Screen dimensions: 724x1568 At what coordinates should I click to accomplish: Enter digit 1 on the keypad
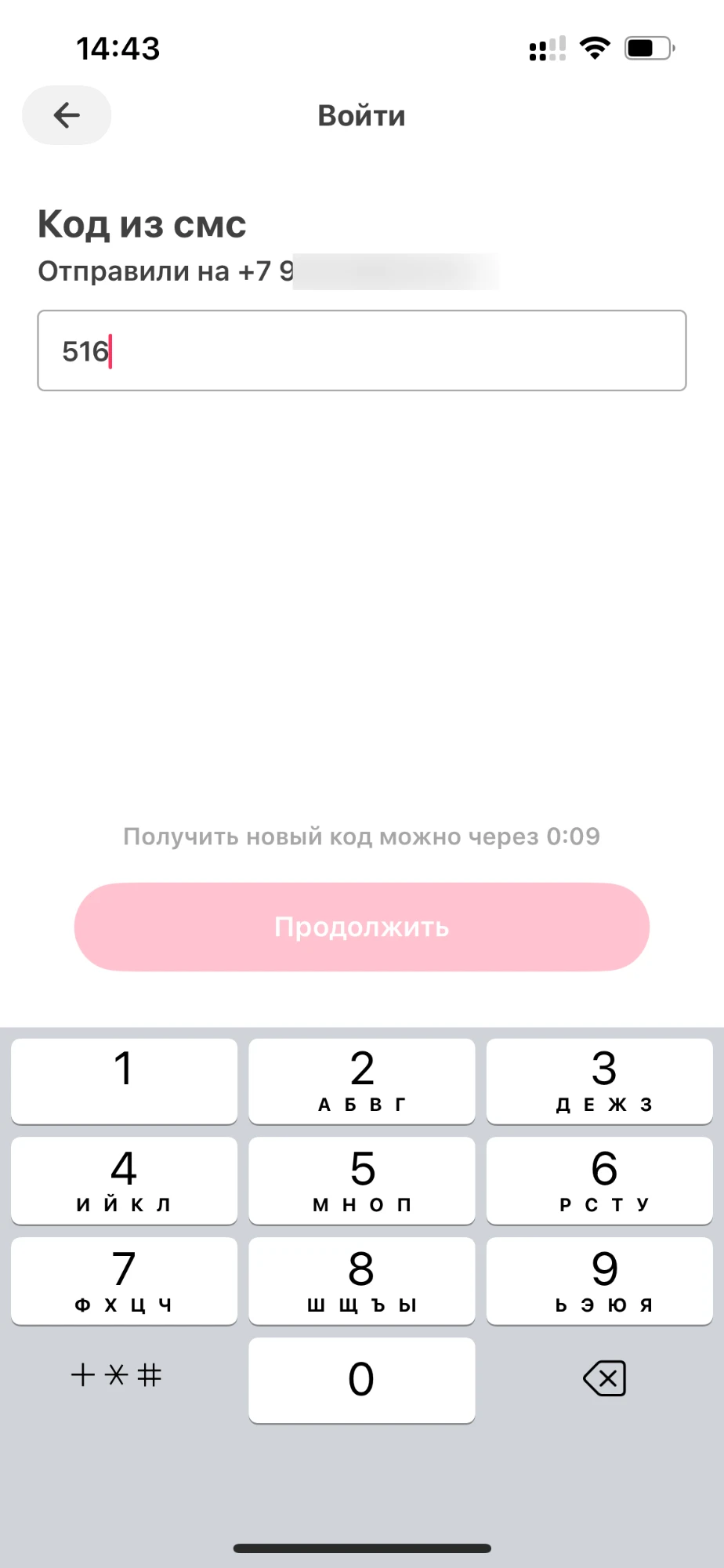point(124,1080)
